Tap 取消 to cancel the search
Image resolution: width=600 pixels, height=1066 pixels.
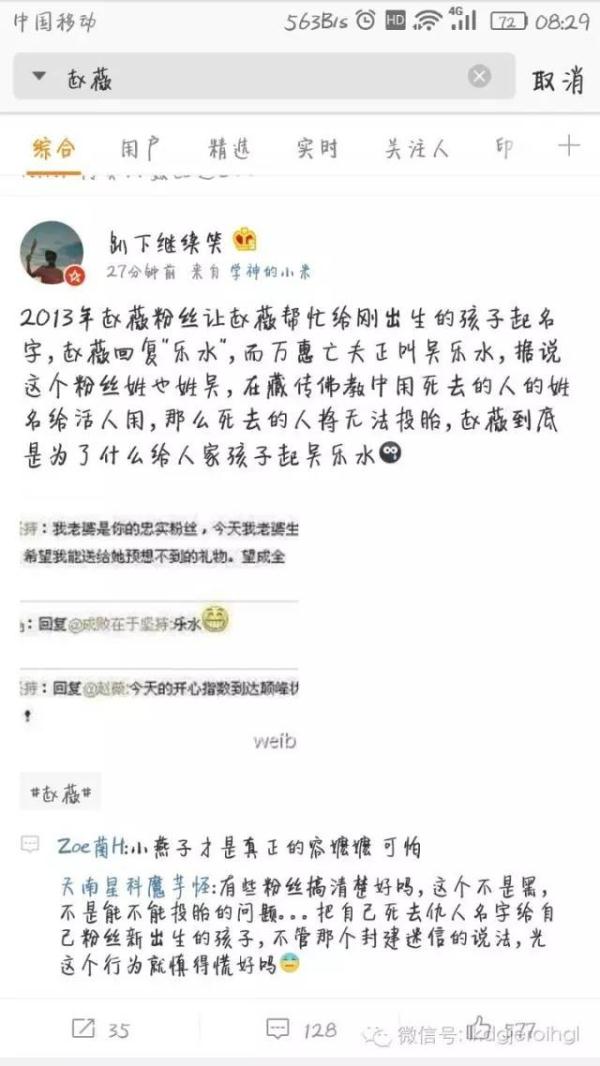click(557, 79)
